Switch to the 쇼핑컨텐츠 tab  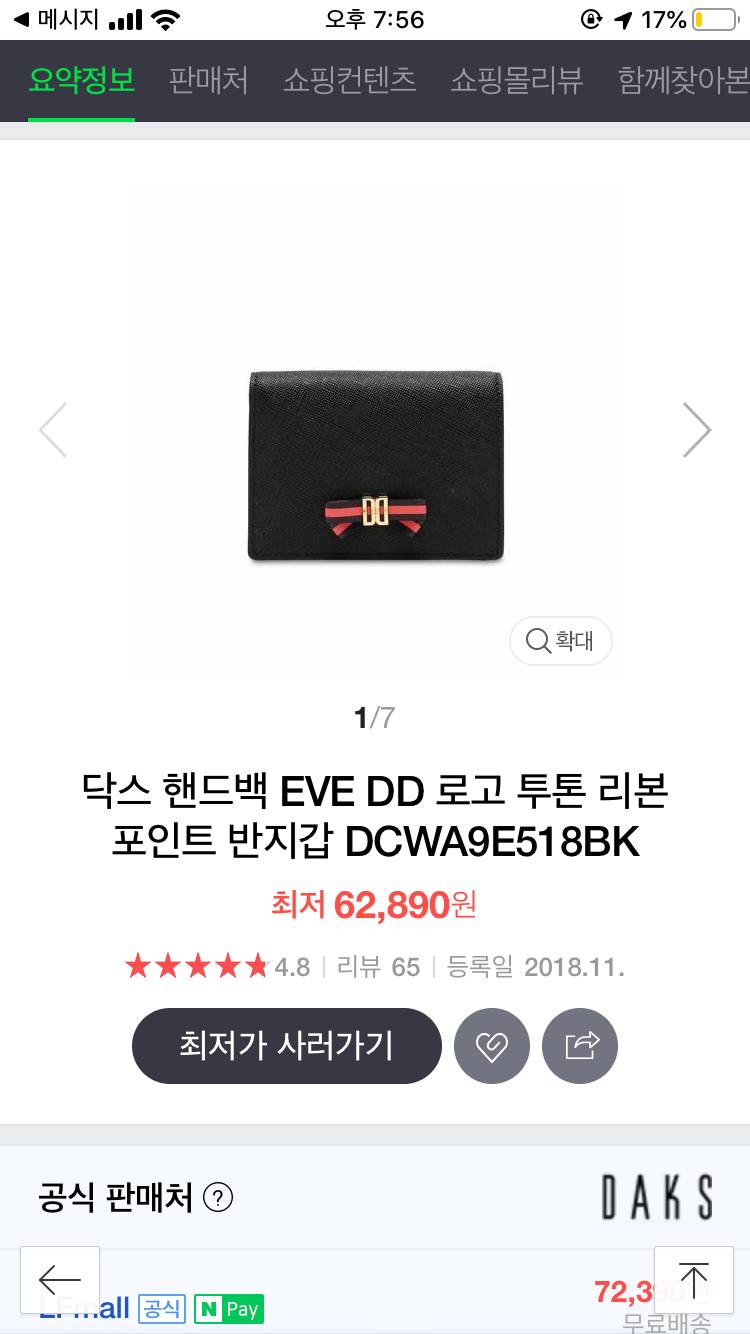349,80
